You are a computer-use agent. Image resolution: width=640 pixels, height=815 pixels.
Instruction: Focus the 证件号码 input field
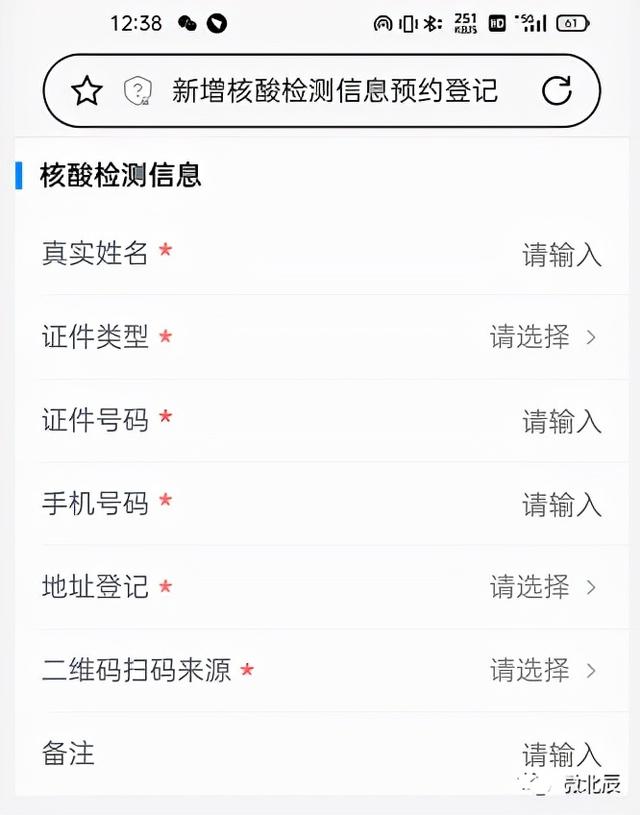[x=561, y=421]
